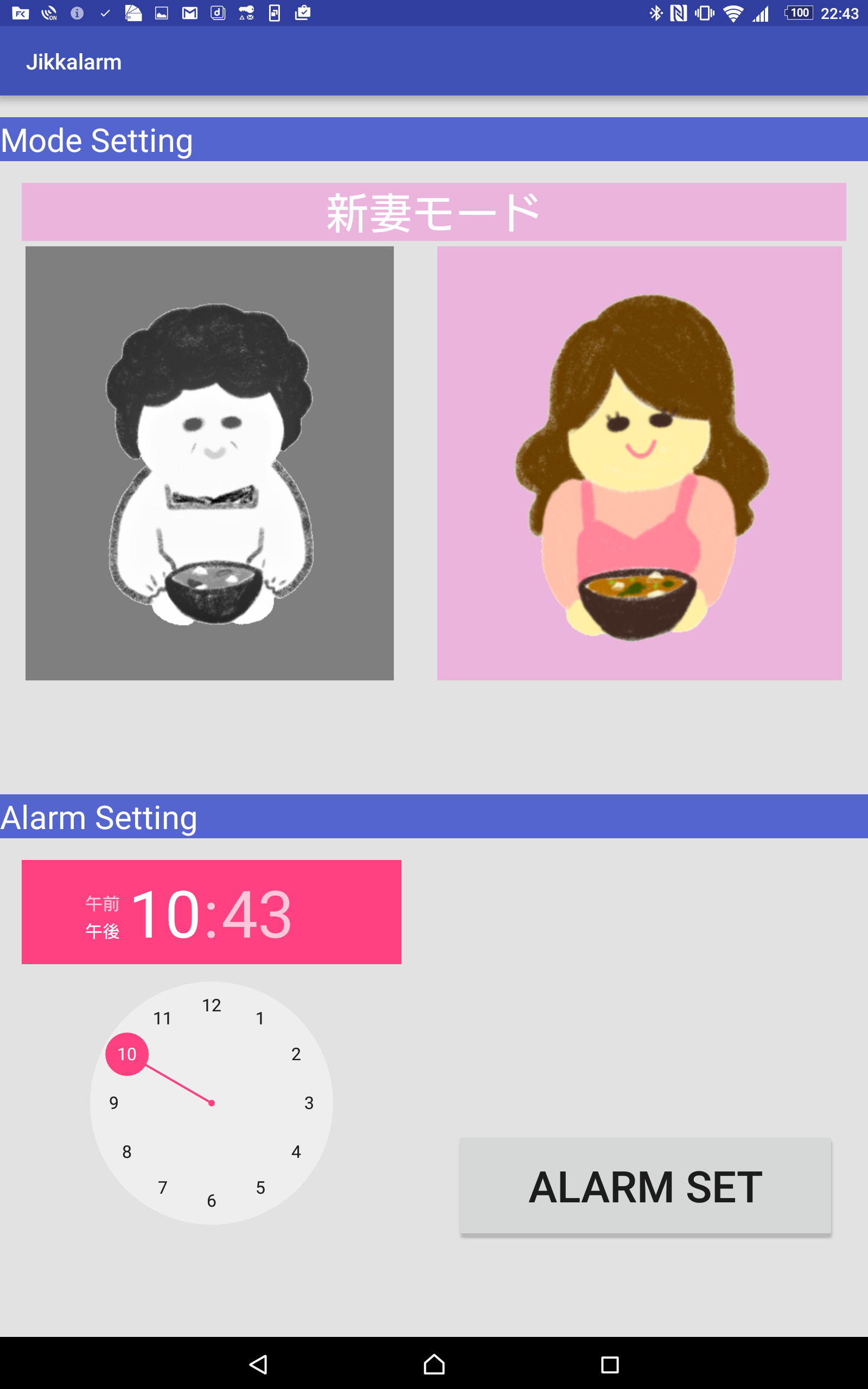This screenshot has width=868, height=1389.
Task: Select the minutes value 43 in header
Action: click(x=257, y=914)
